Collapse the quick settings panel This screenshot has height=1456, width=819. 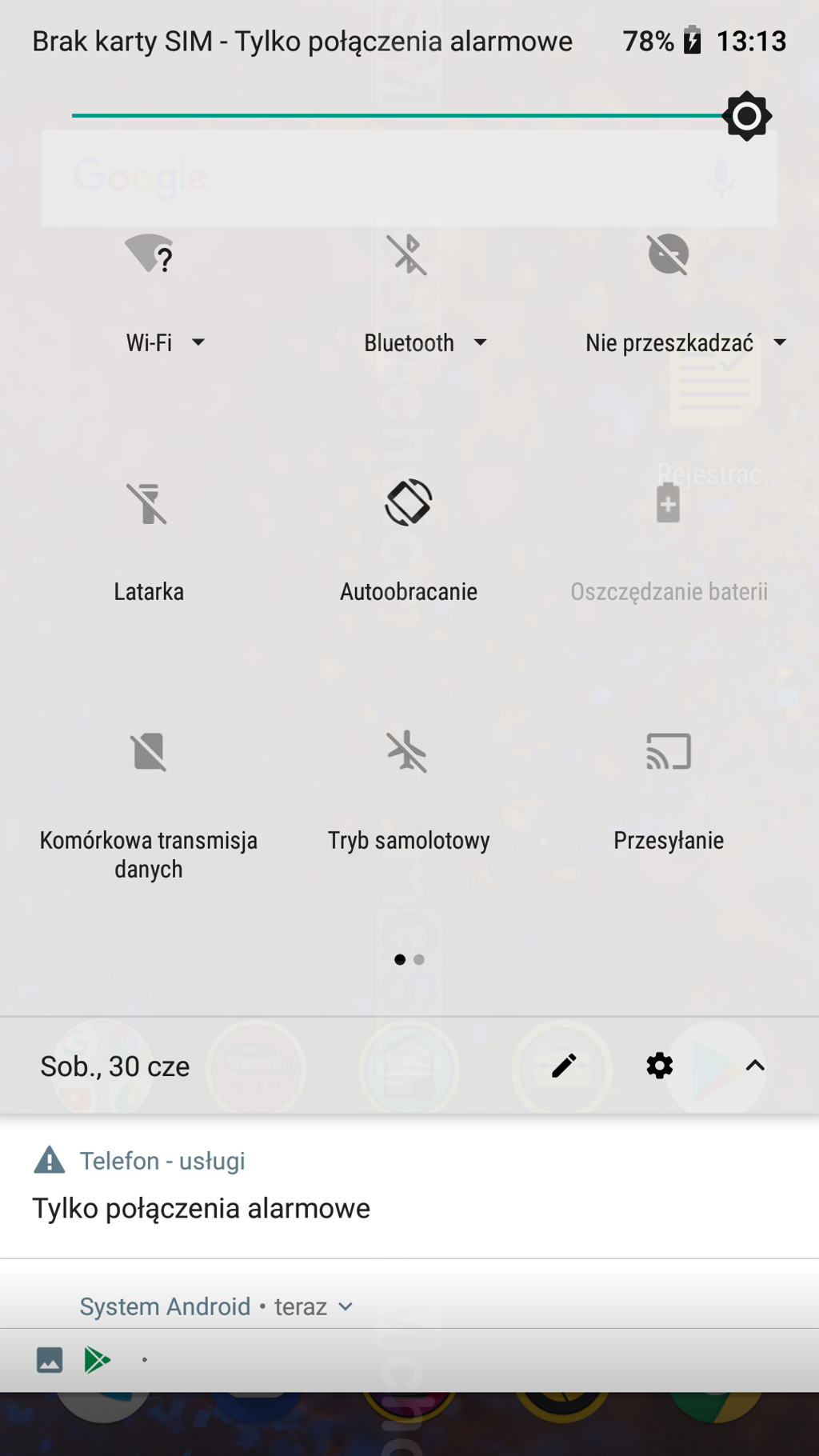[755, 1066]
